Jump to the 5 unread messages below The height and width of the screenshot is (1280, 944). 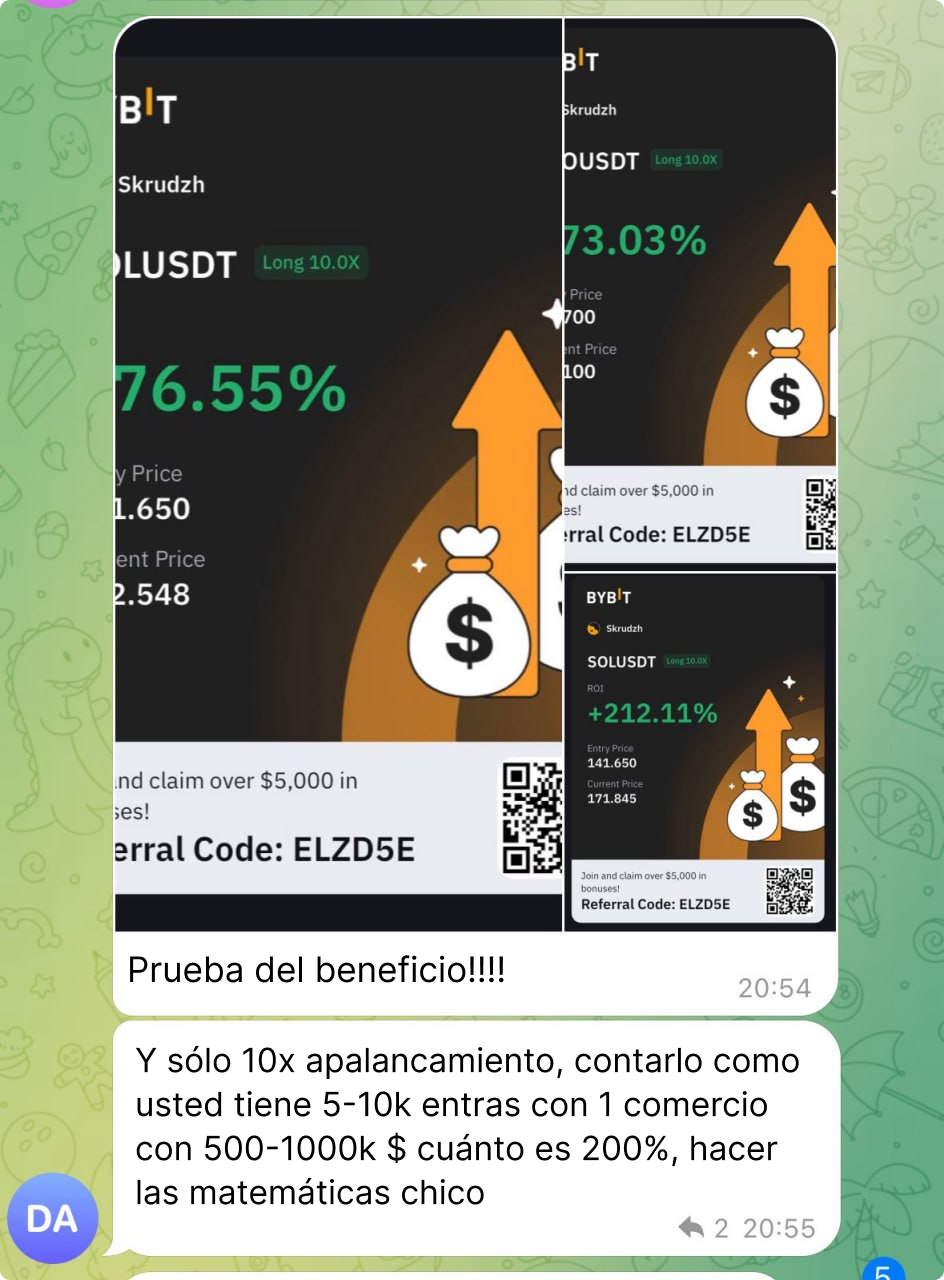point(882,1272)
